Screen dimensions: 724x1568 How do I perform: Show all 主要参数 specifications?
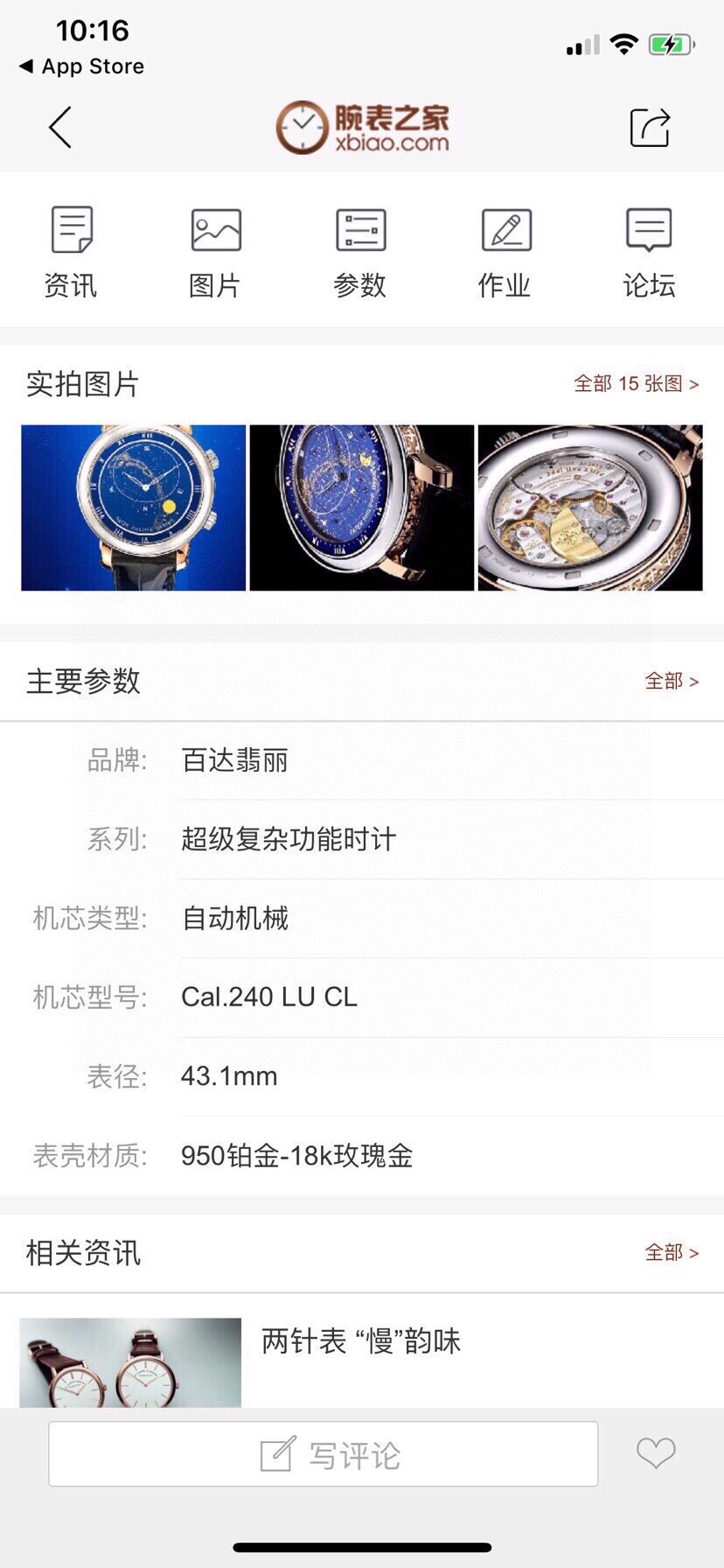click(x=672, y=681)
